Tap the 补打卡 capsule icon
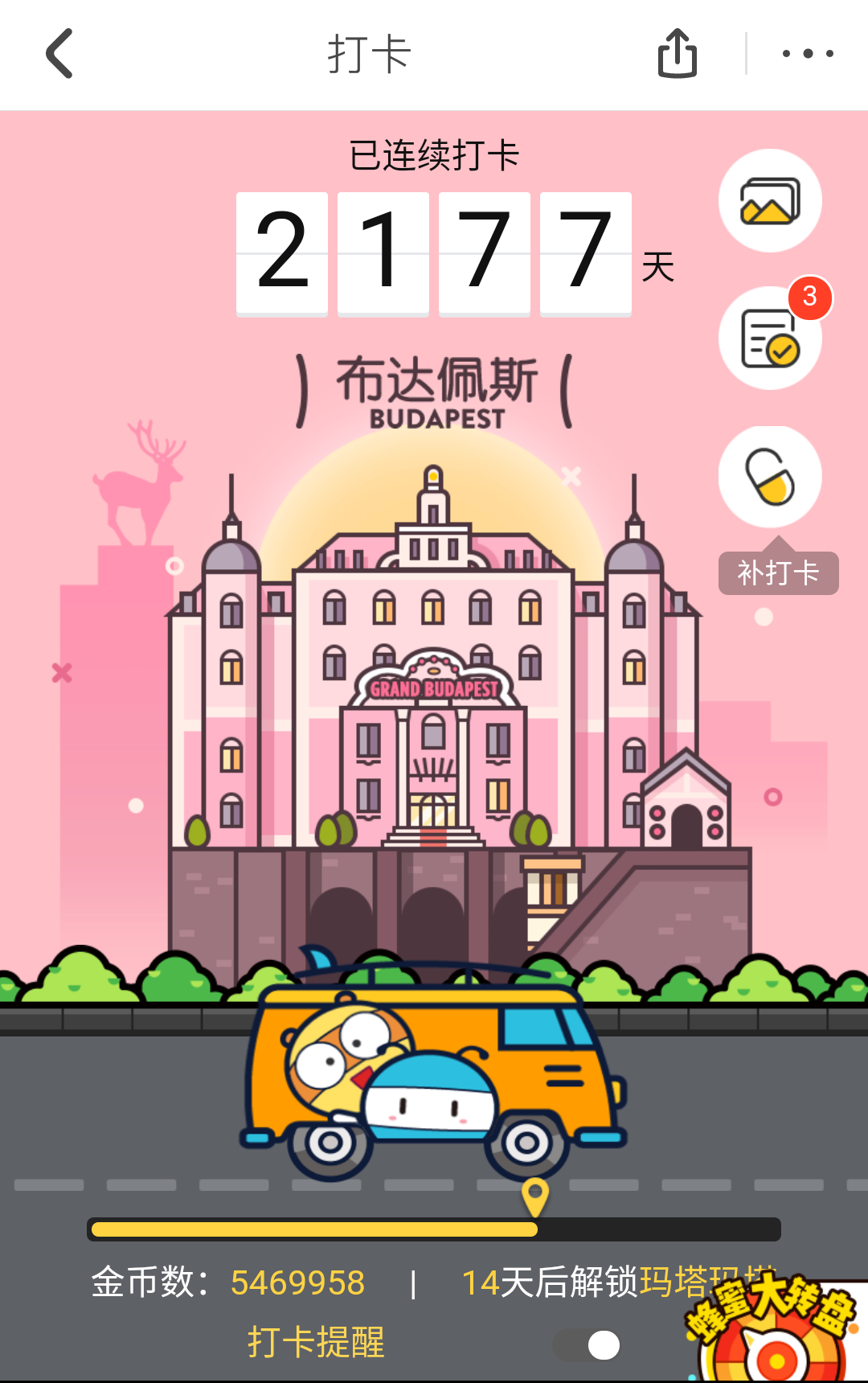868x1383 pixels. (x=770, y=477)
